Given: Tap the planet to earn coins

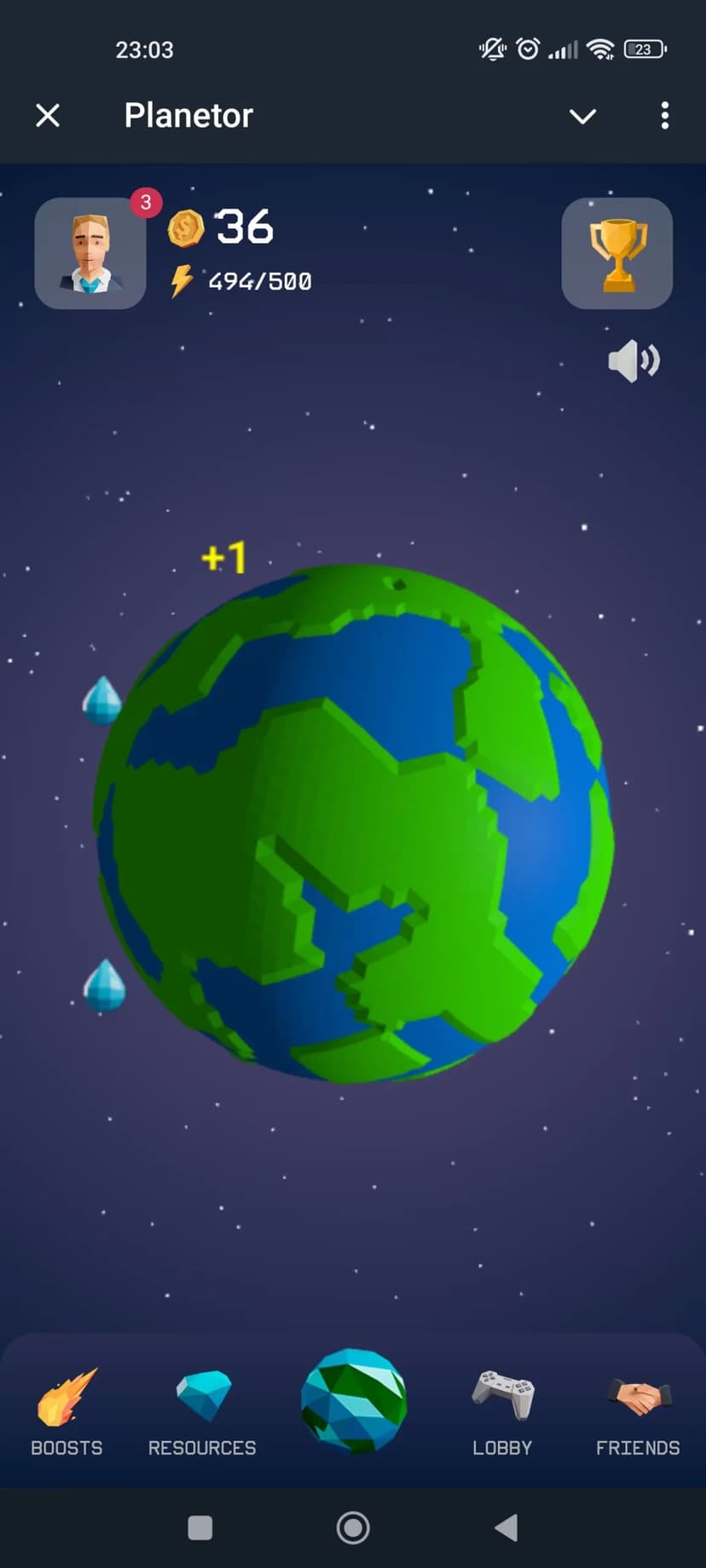Looking at the screenshot, I should coord(353,823).
